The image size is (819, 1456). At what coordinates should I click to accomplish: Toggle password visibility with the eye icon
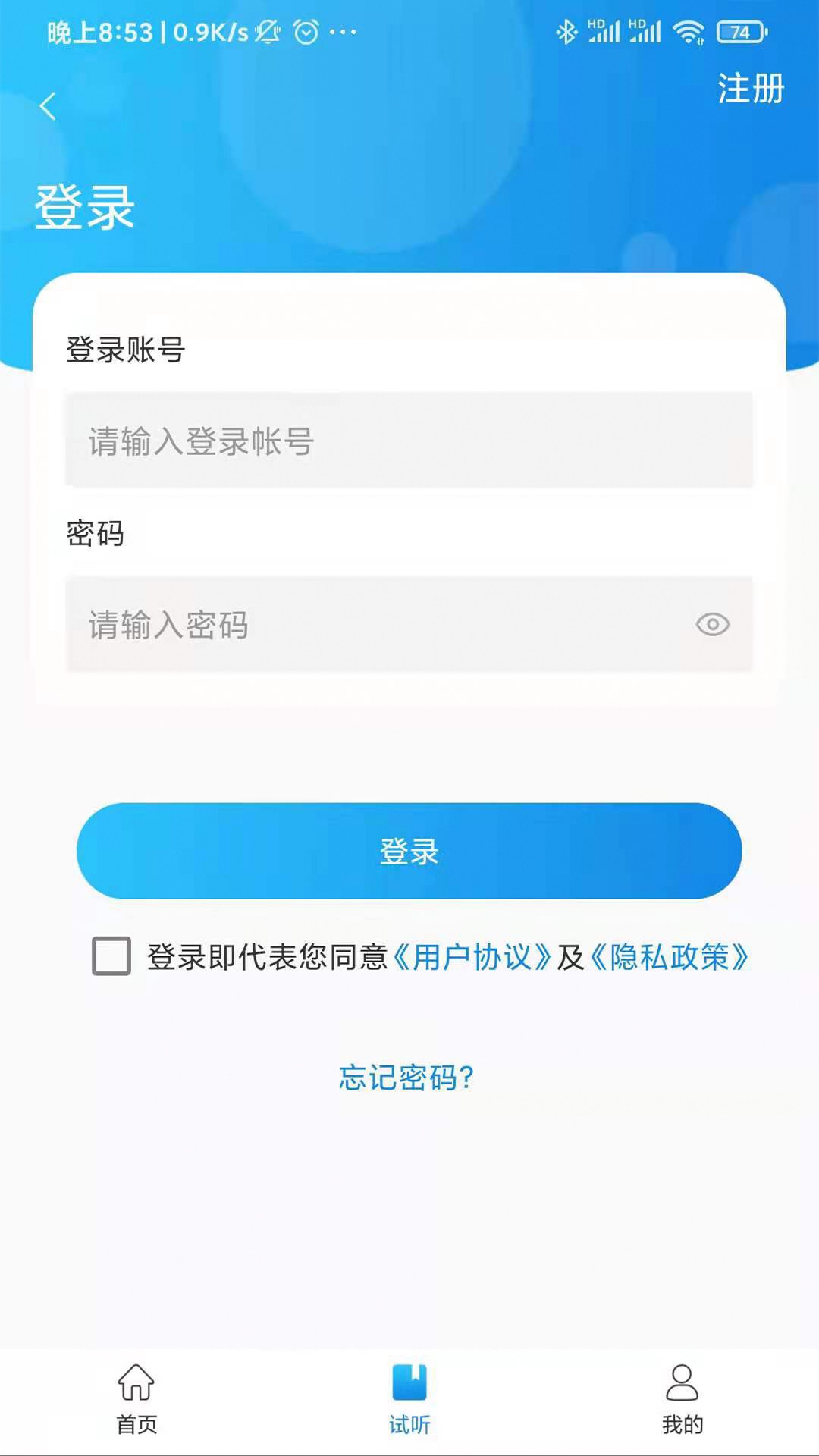(x=711, y=625)
